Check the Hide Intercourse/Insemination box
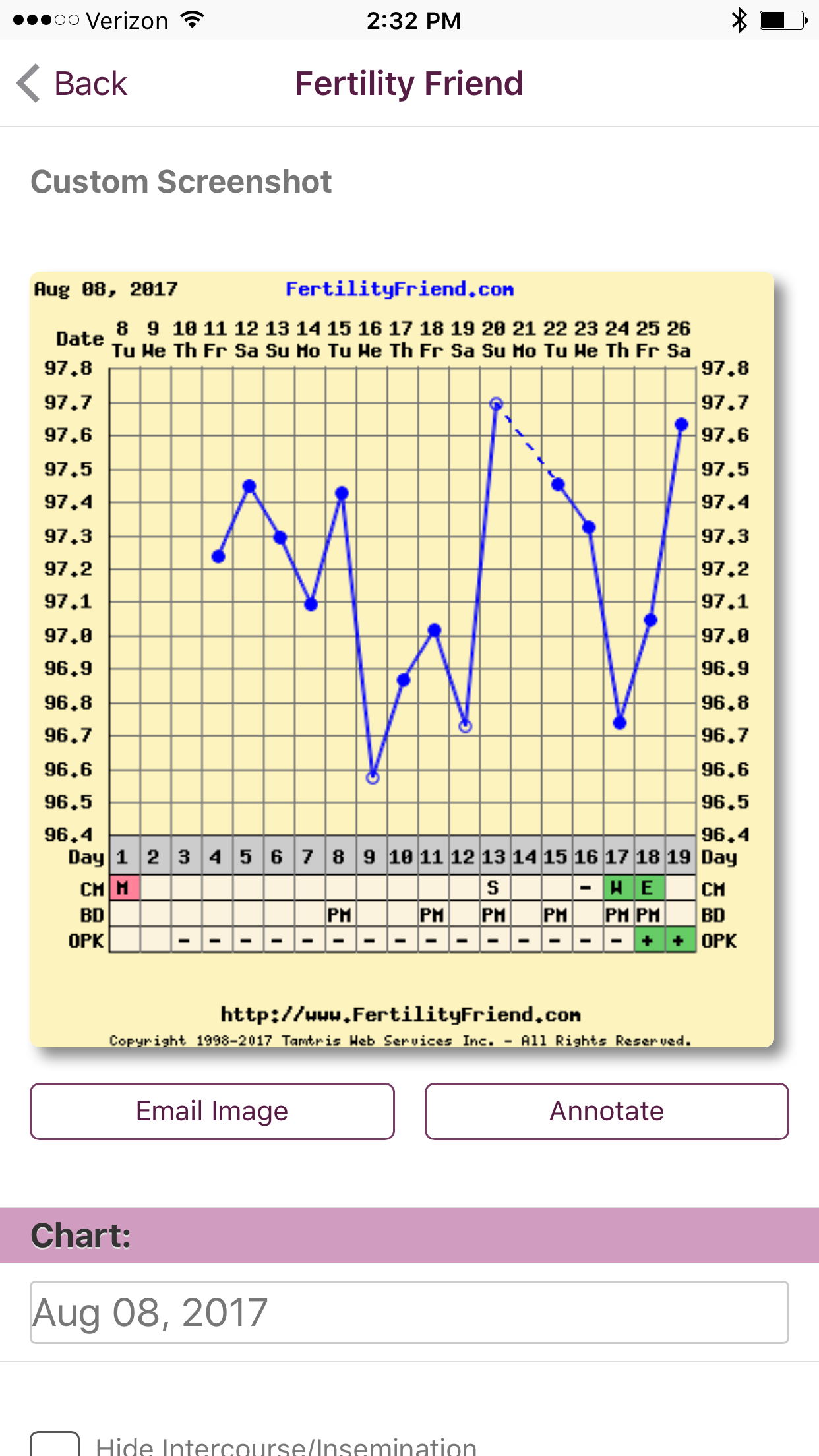This screenshot has height=1456, width=819. 55,1445
